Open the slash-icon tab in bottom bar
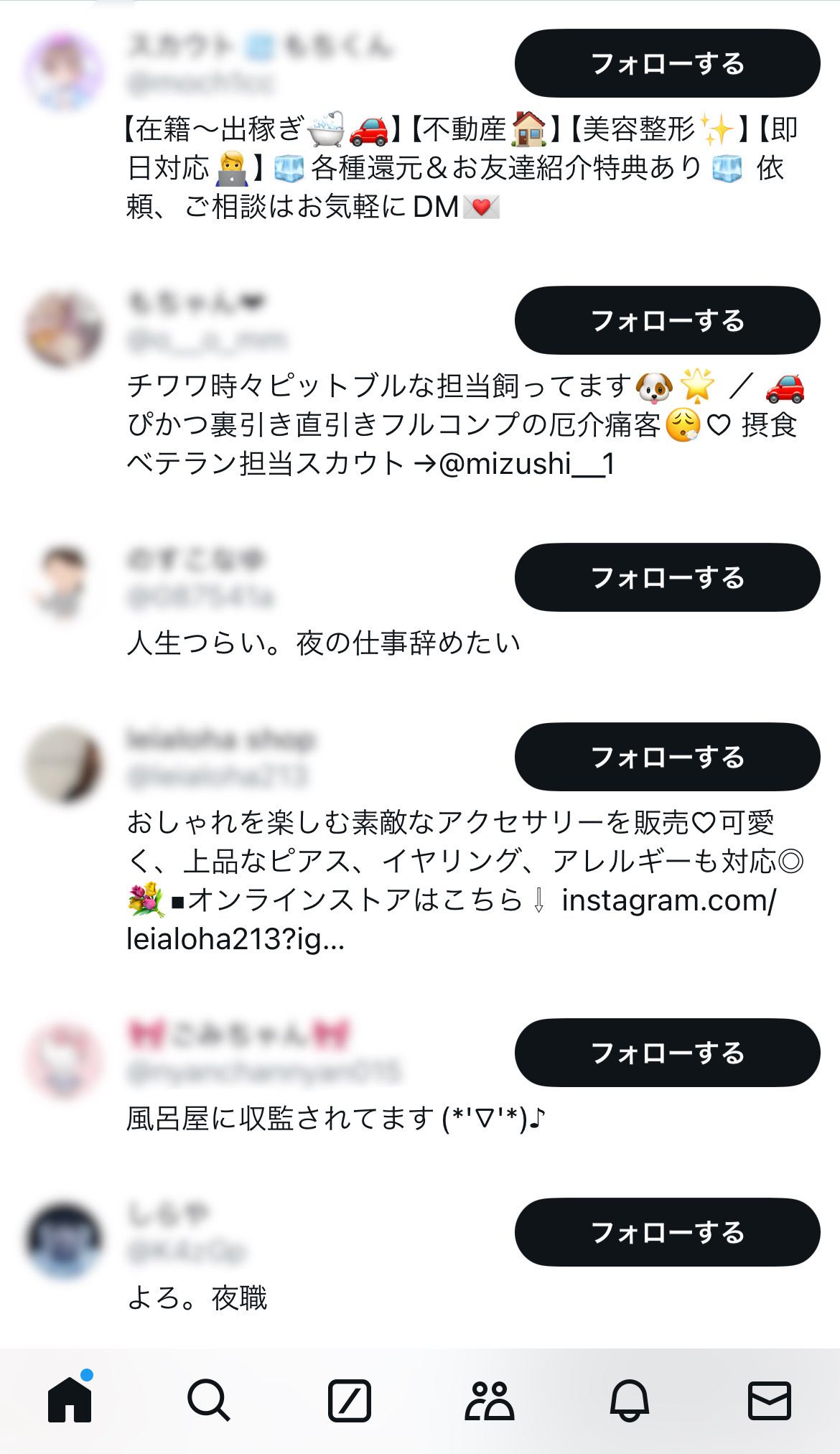Screen dimensions: 840x1454 349,1399
